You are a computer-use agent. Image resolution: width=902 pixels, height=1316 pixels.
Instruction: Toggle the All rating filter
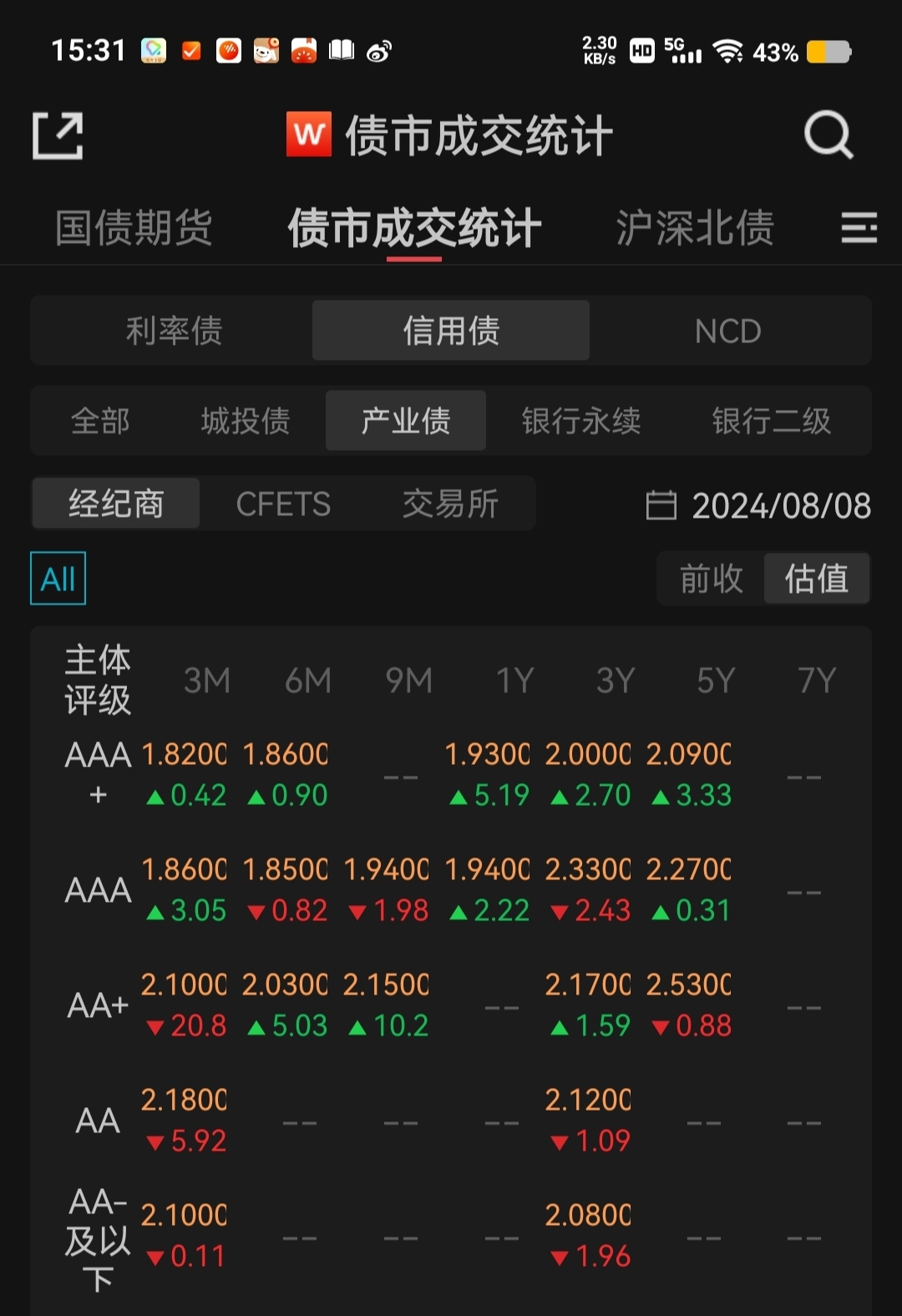pos(56,577)
